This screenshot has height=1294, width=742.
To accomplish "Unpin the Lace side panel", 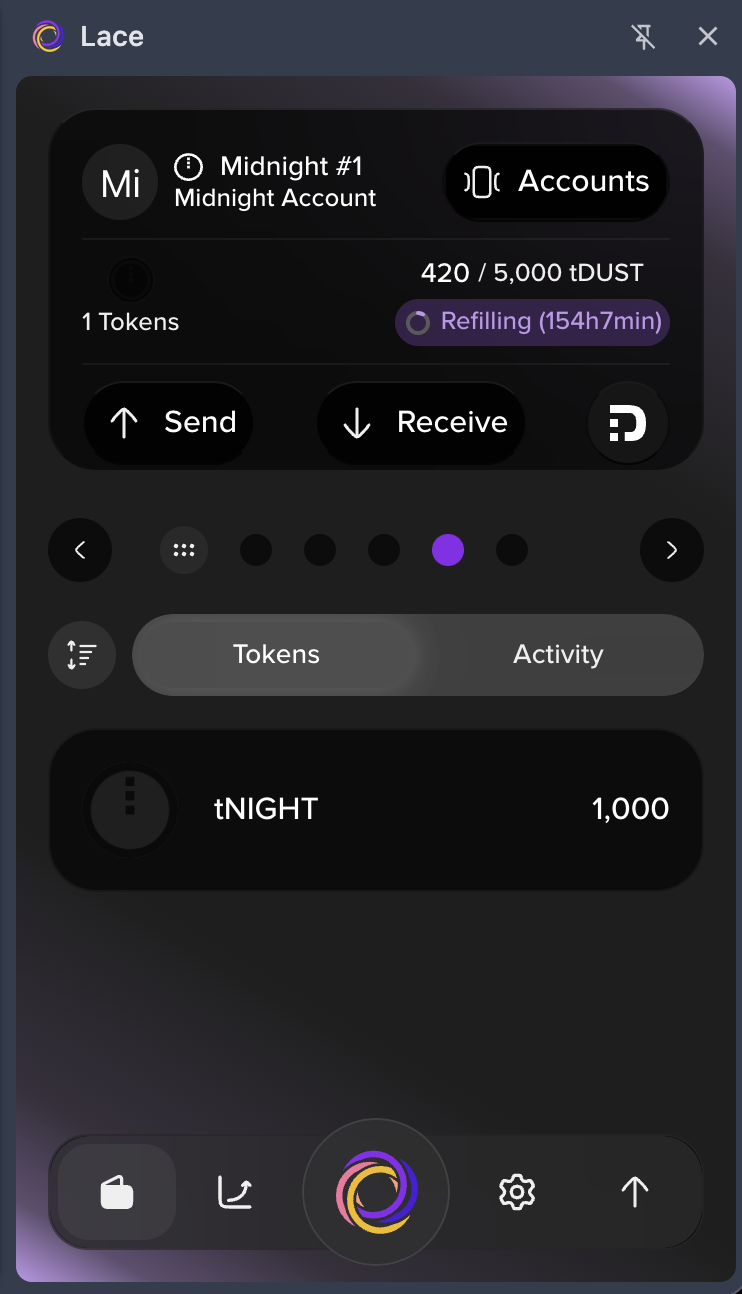I will (644, 37).
